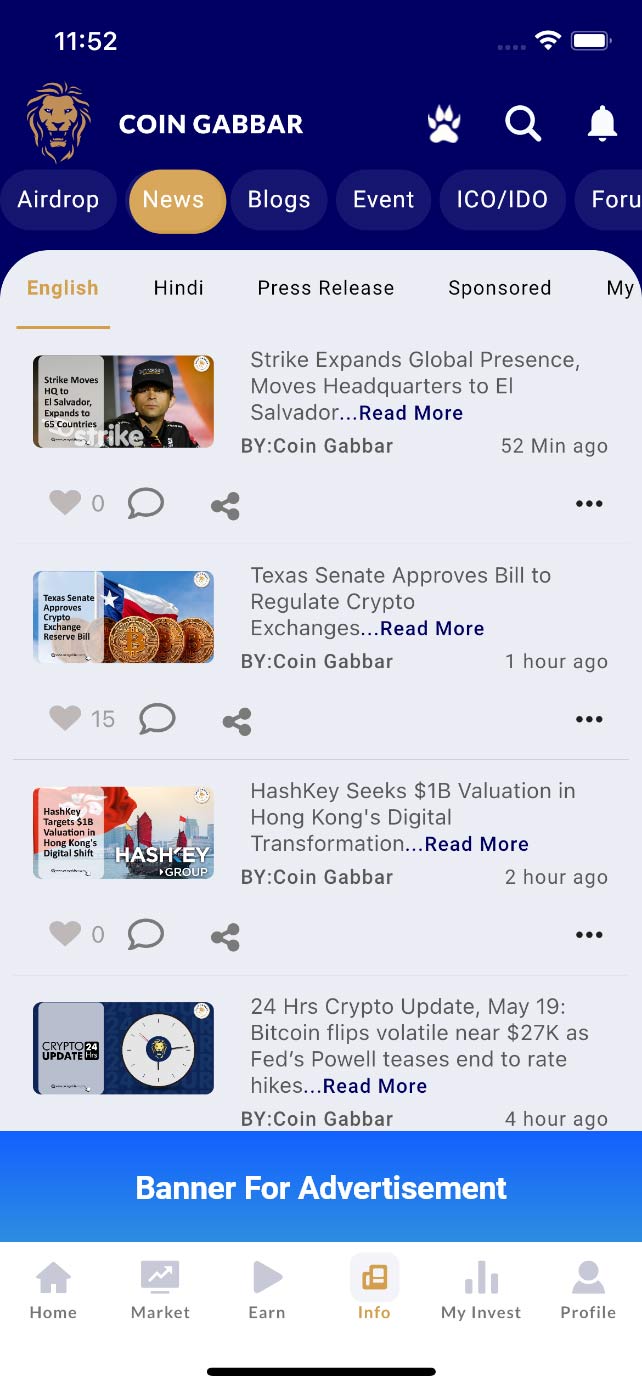Image resolution: width=642 pixels, height=1389 pixels.
Task: Go to the ICO/IDO section
Action: click(x=502, y=200)
